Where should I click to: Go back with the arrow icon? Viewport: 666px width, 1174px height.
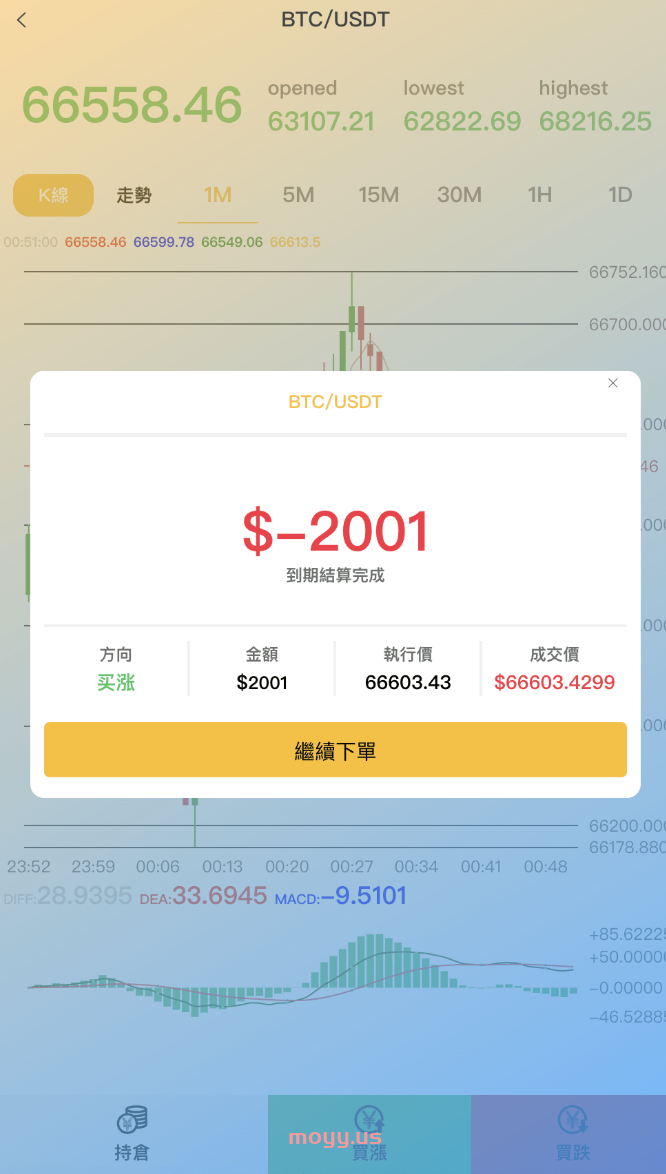22,20
